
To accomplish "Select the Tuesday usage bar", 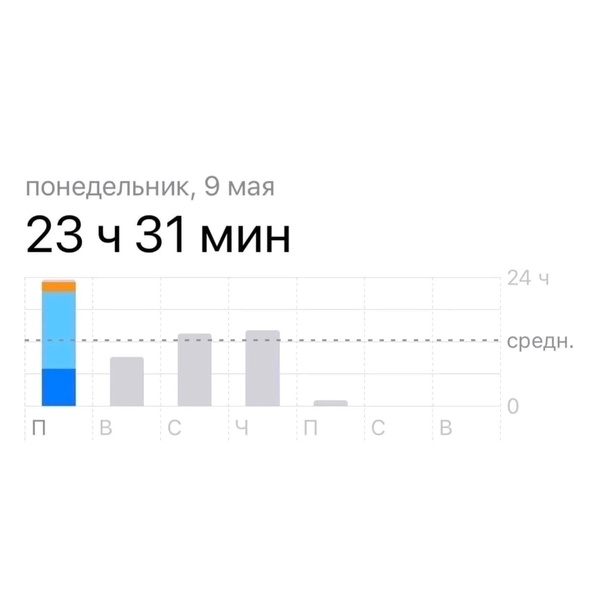I will [127, 382].
